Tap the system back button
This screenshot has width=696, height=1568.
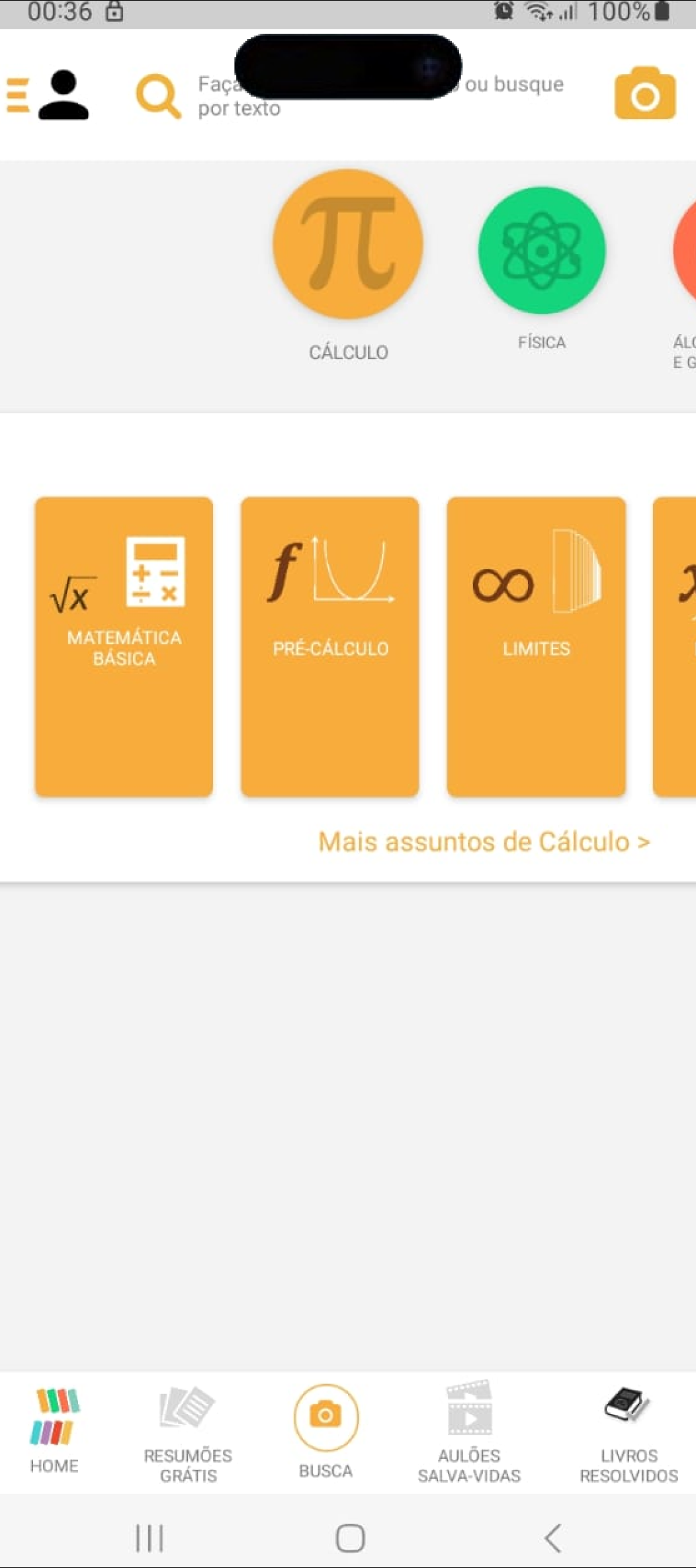(553, 1538)
